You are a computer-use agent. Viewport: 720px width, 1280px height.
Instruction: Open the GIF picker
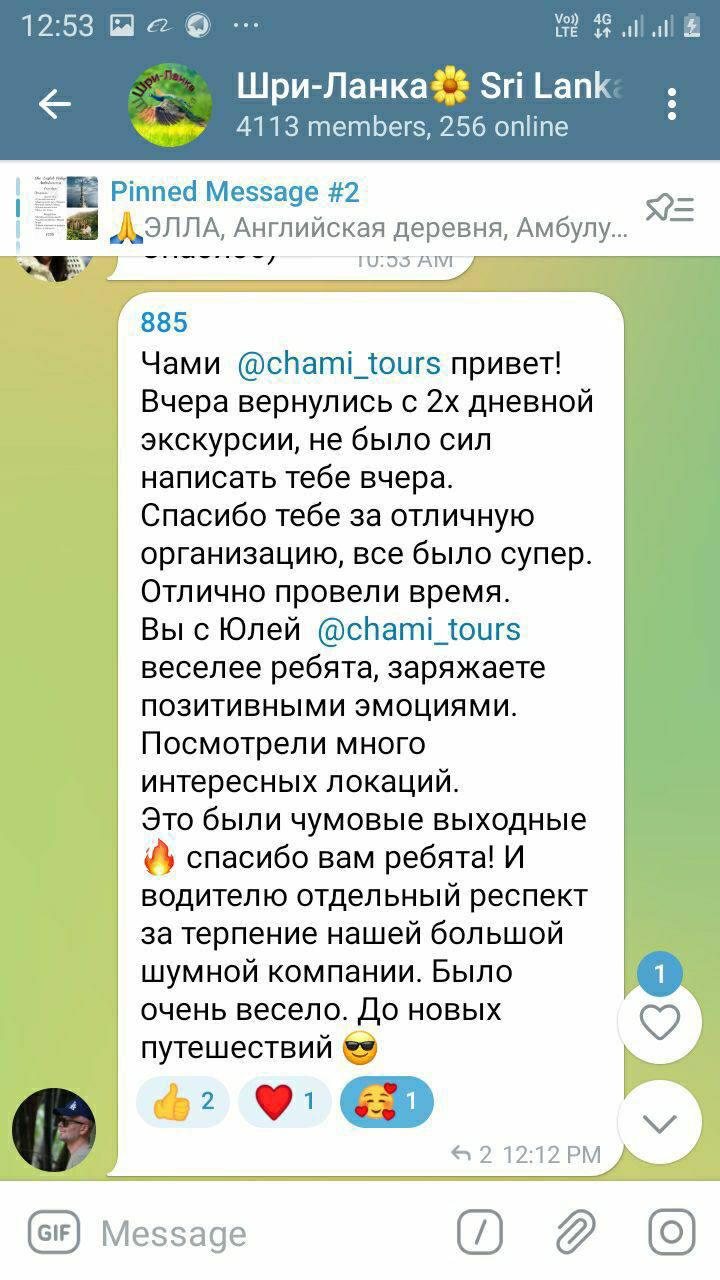point(54,1232)
